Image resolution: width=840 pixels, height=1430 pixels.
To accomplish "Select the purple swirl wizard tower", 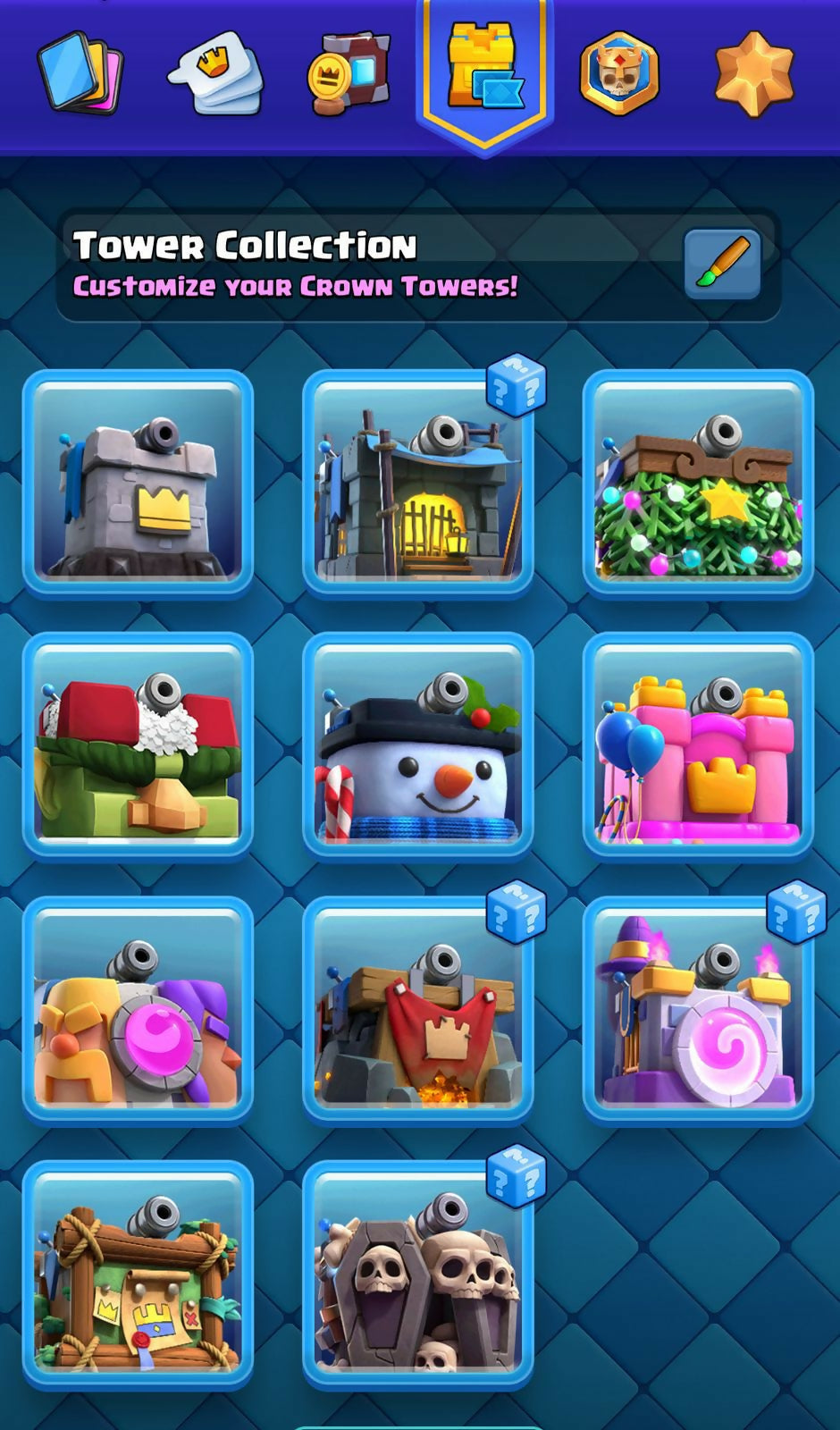I will point(698,1010).
